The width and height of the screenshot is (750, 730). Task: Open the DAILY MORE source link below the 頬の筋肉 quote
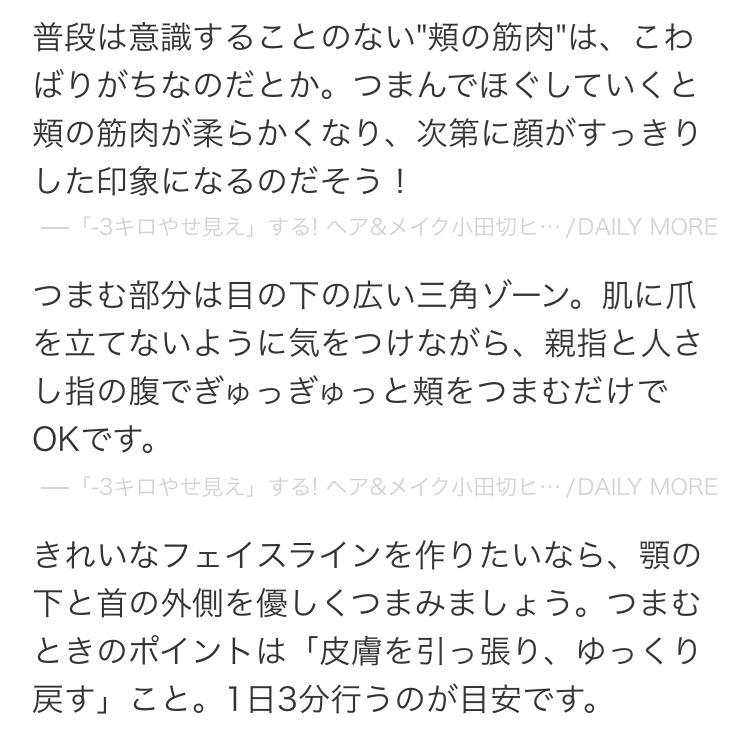point(379,227)
